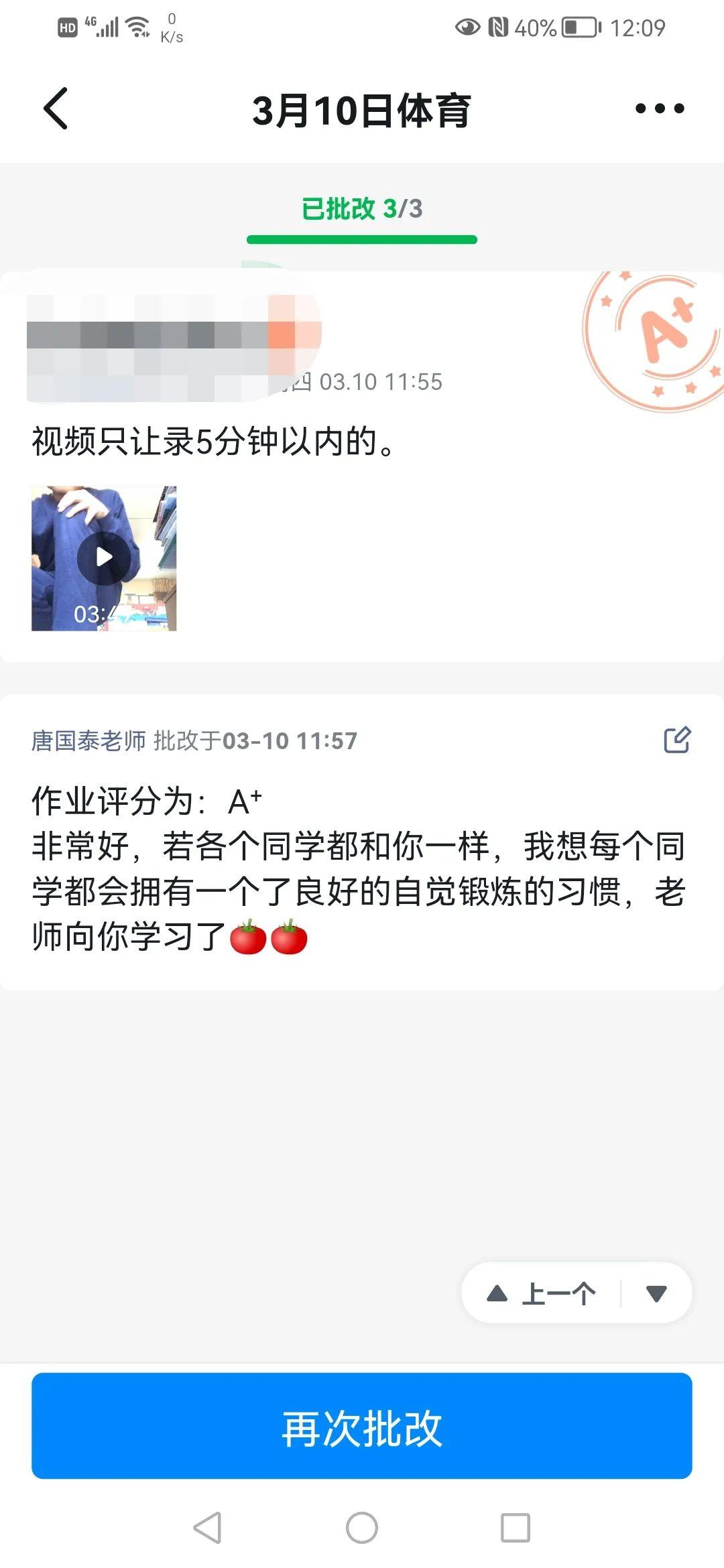Viewport: 724px width, 1568px height.
Task: Go back from the 3月10日体育 page
Action: pyautogui.click(x=56, y=109)
